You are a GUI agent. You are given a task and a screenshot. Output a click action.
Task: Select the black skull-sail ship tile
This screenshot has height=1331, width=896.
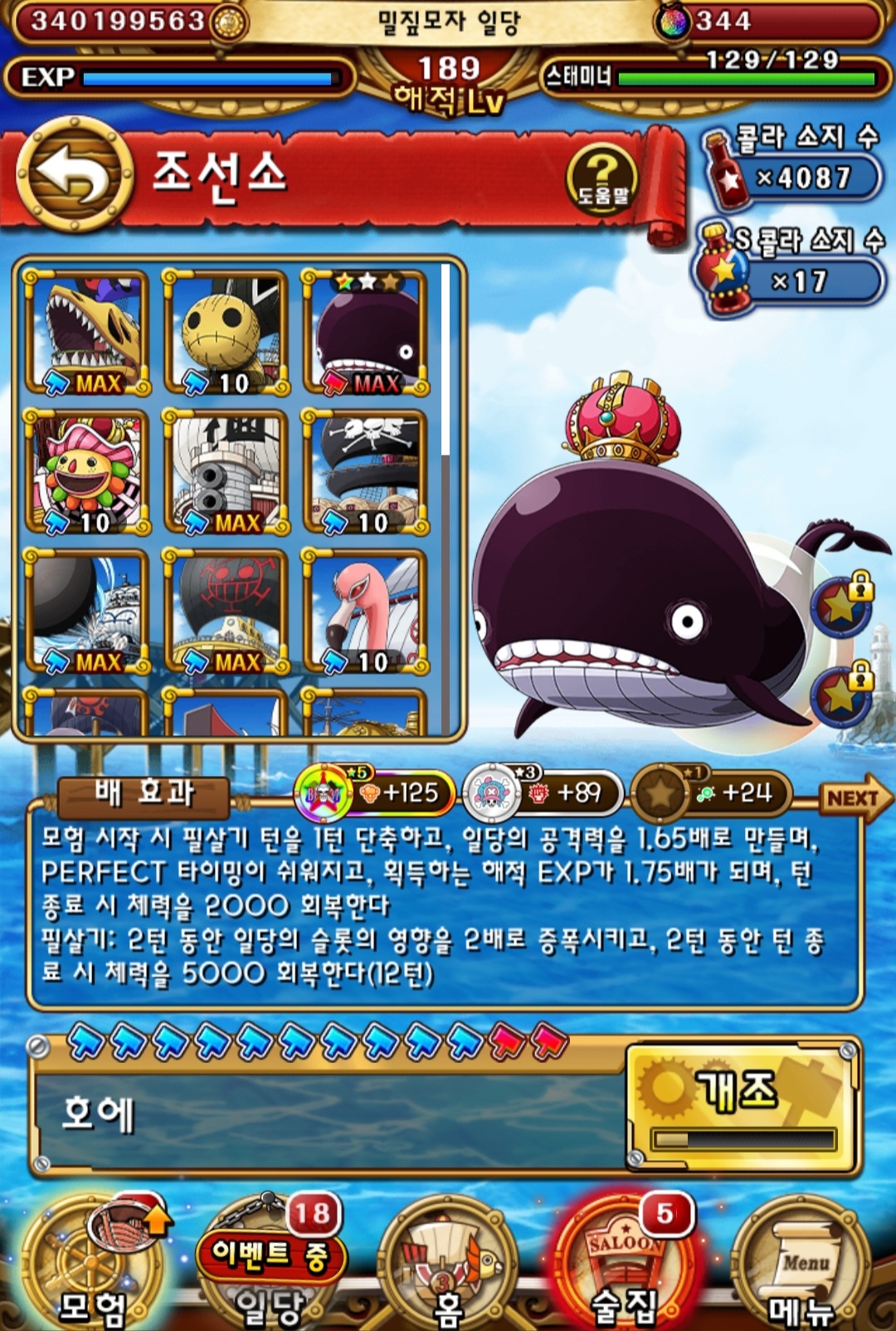click(x=365, y=473)
